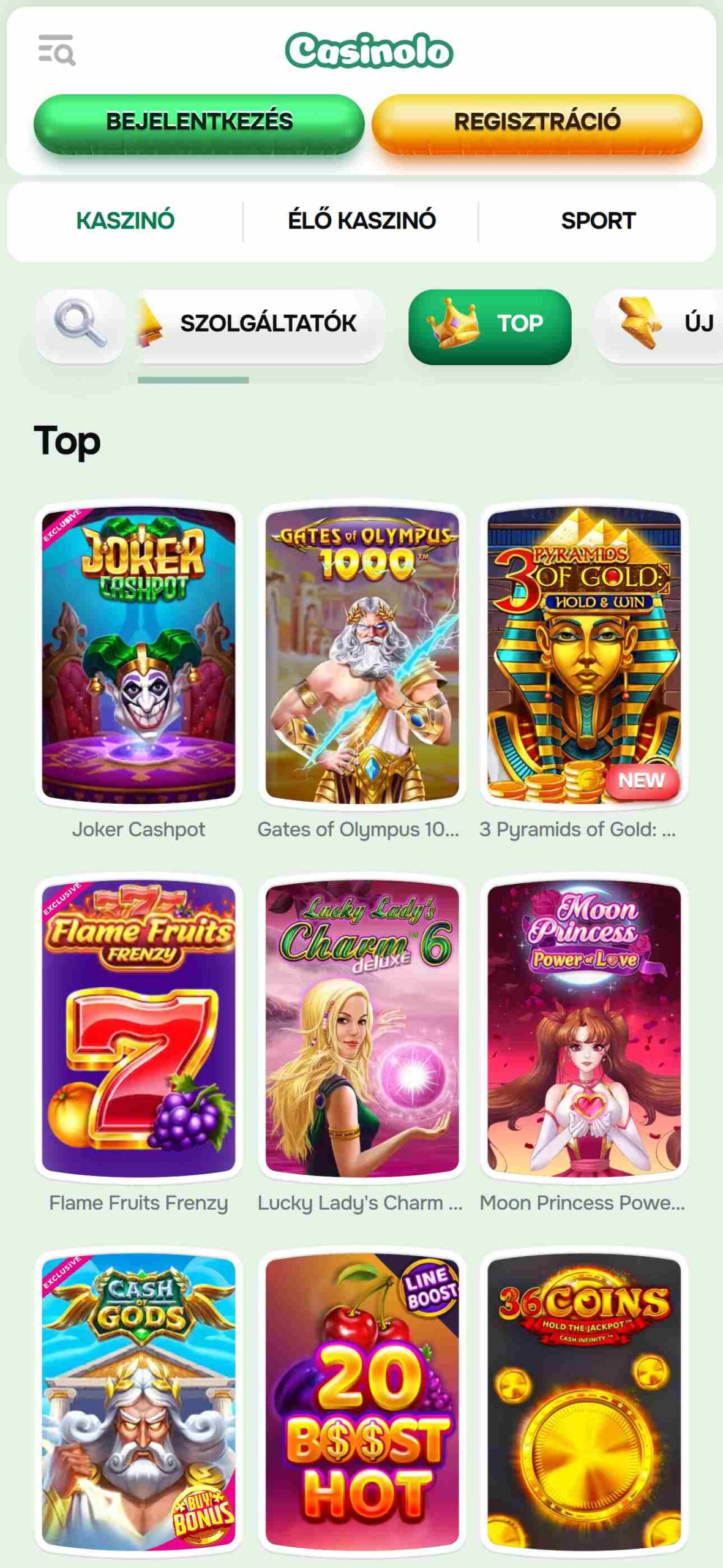The image size is (723, 1568).
Task: Switch to the Kaszinó tab
Action: click(x=125, y=221)
